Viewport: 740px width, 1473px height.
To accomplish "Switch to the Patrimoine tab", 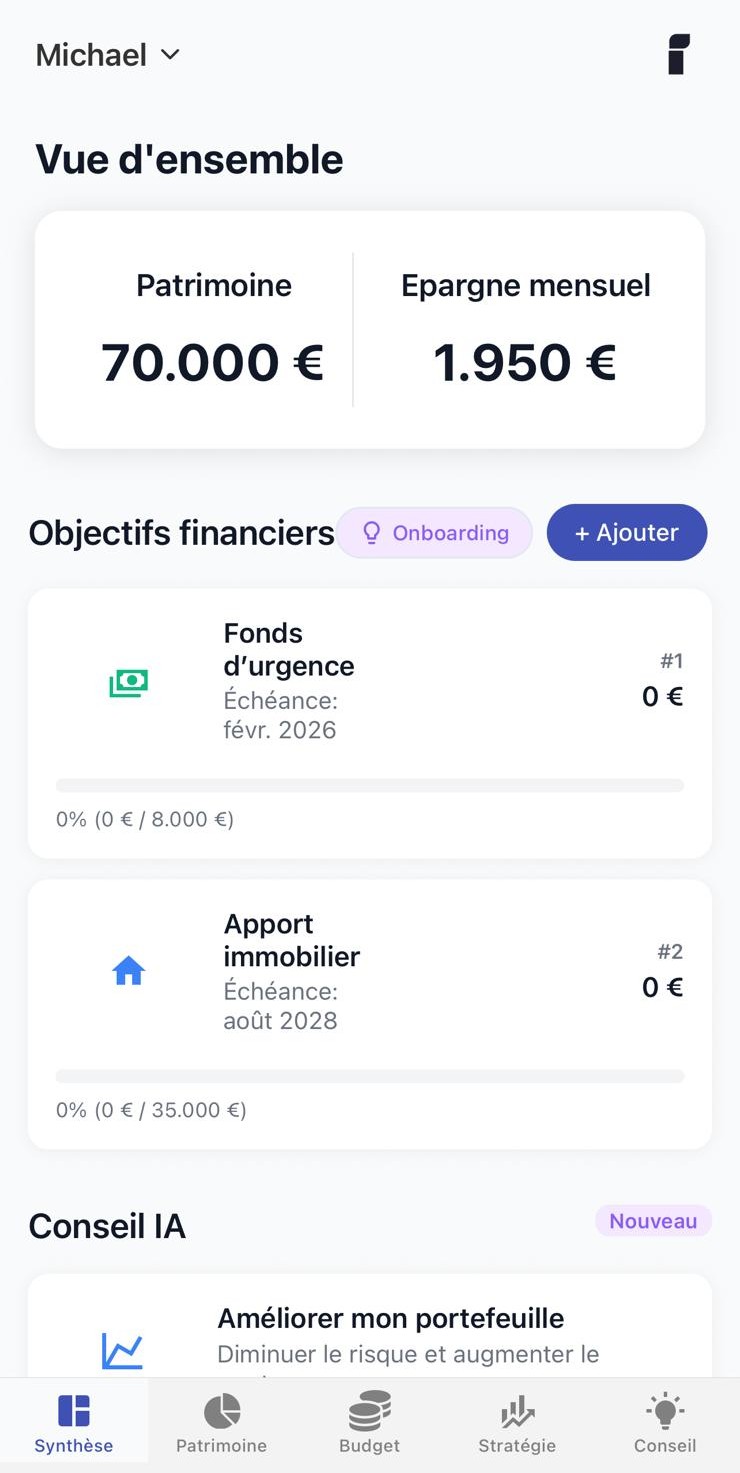I will click(x=221, y=1424).
